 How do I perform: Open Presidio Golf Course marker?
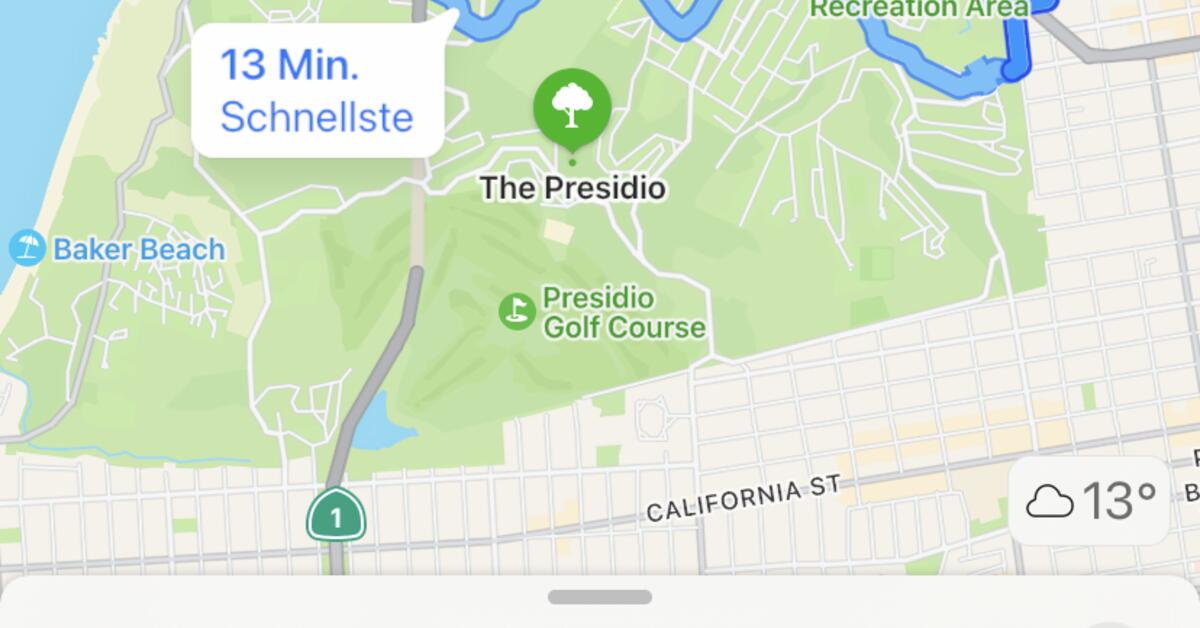[516, 311]
